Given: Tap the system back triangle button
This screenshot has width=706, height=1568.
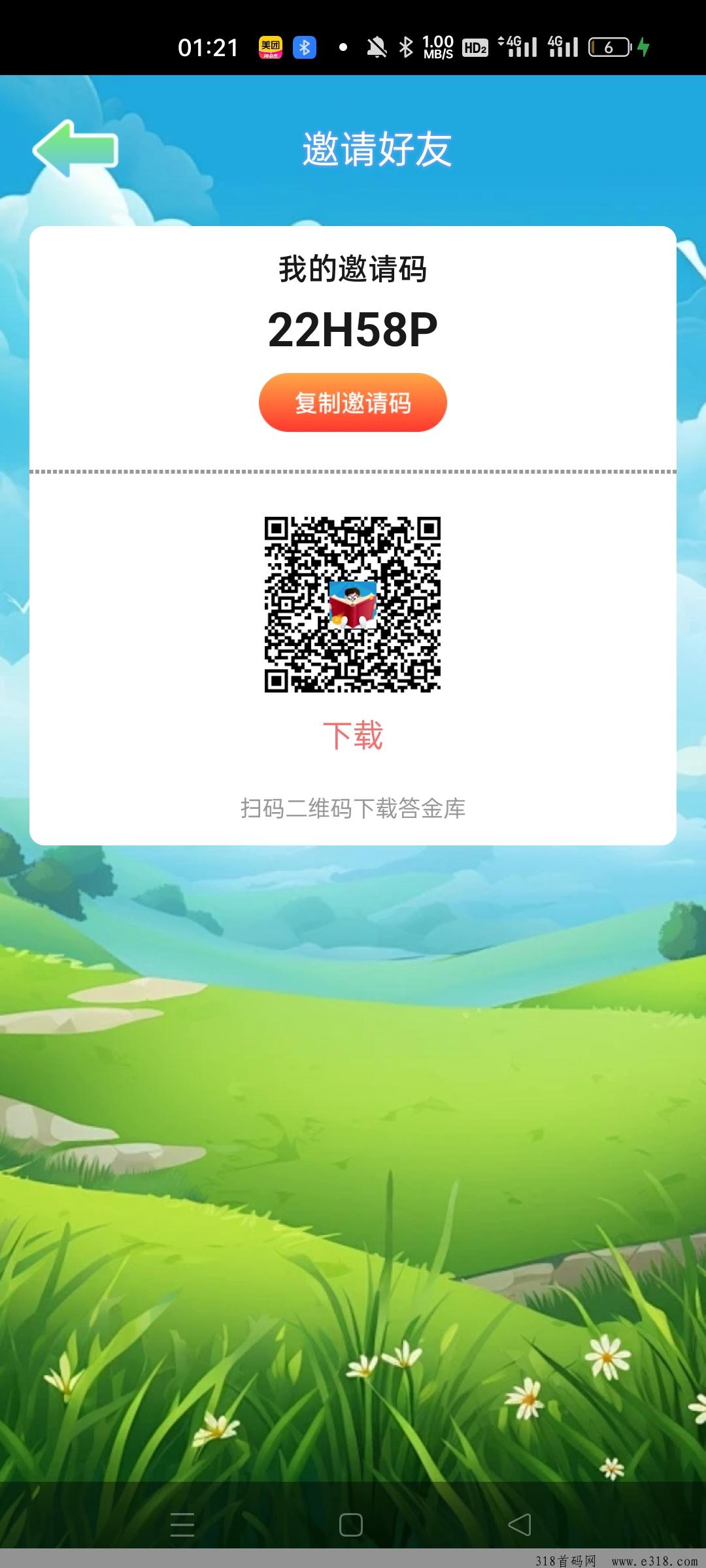Looking at the screenshot, I should click(520, 1524).
